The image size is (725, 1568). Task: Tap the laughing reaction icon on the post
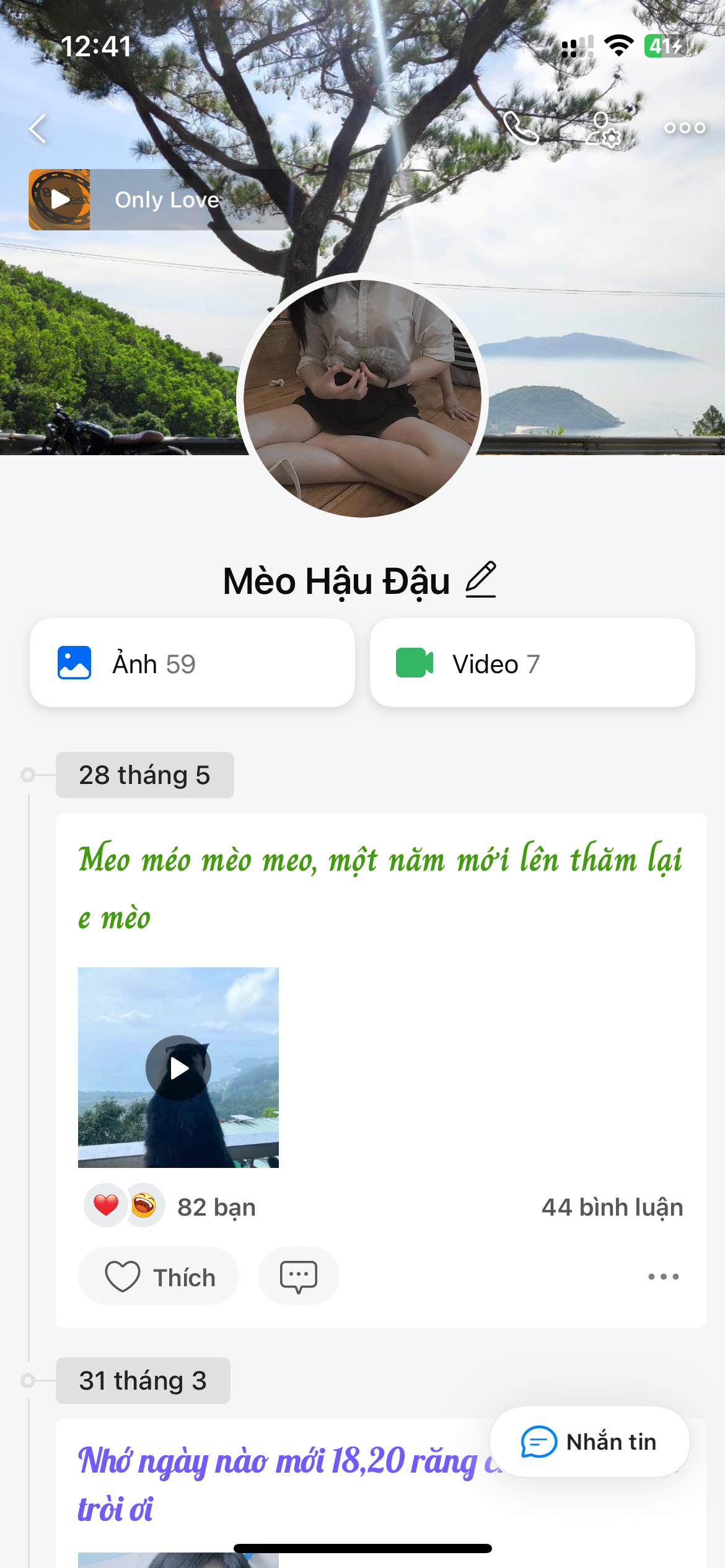coord(144,1205)
